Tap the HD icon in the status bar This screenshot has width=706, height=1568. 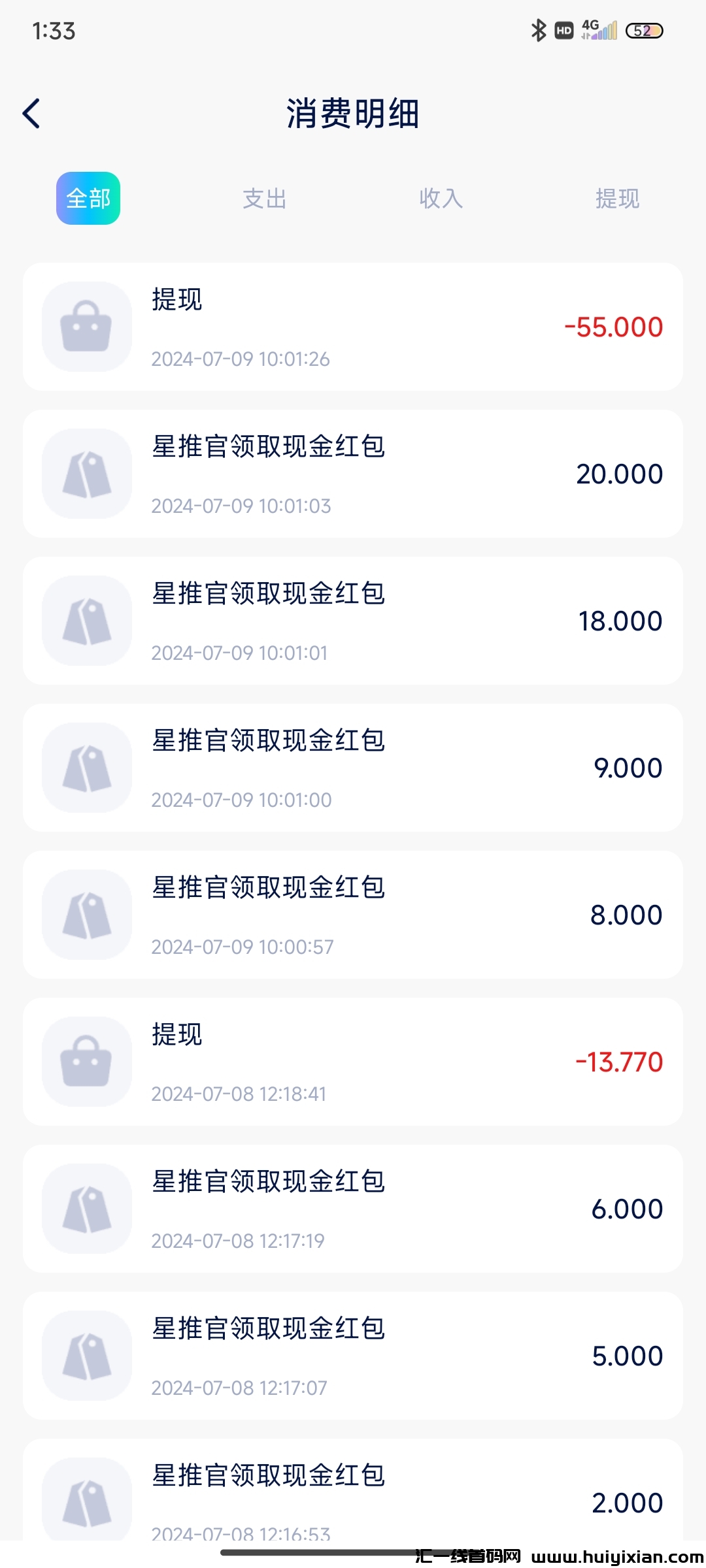[563, 30]
